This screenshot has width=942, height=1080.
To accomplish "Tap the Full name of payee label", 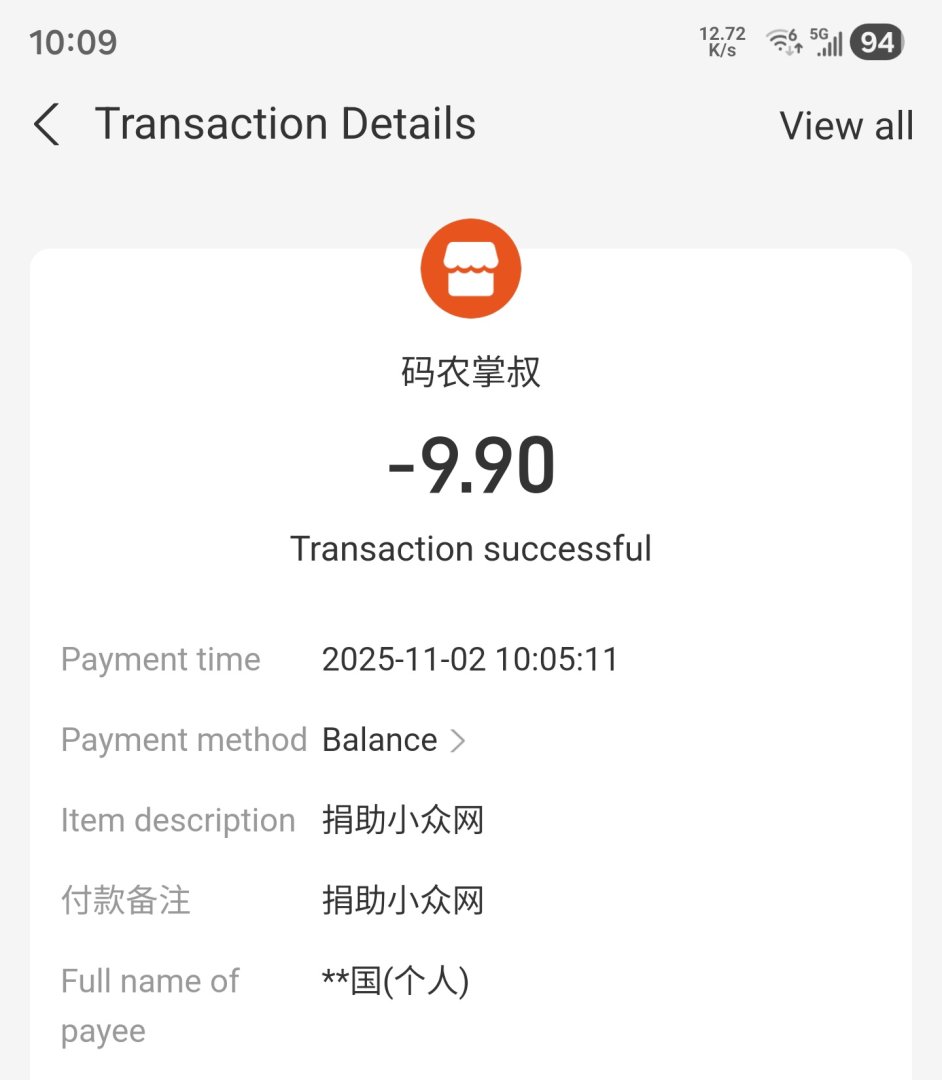I will click(x=150, y=1005).
